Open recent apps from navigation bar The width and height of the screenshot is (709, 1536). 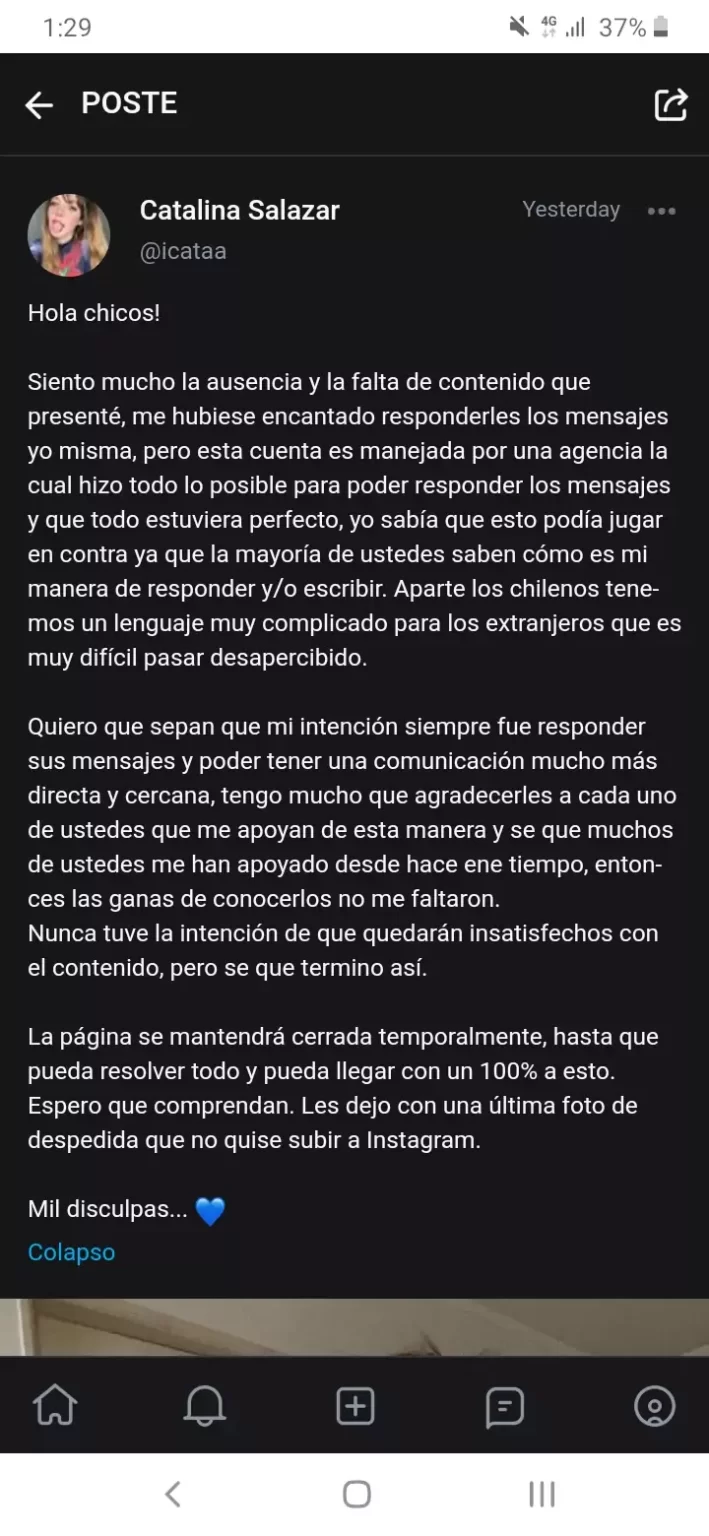tap(541, 1494)
